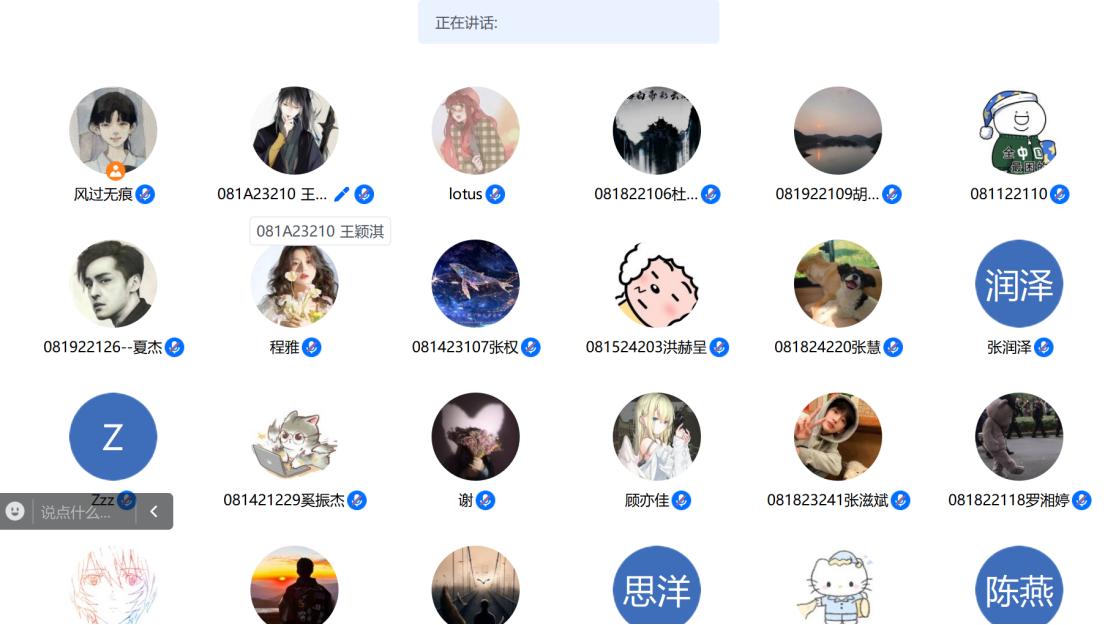Open participant 081122110 avatar
This screenshot has height=625, width=1117.
[x=1019, y=131]
